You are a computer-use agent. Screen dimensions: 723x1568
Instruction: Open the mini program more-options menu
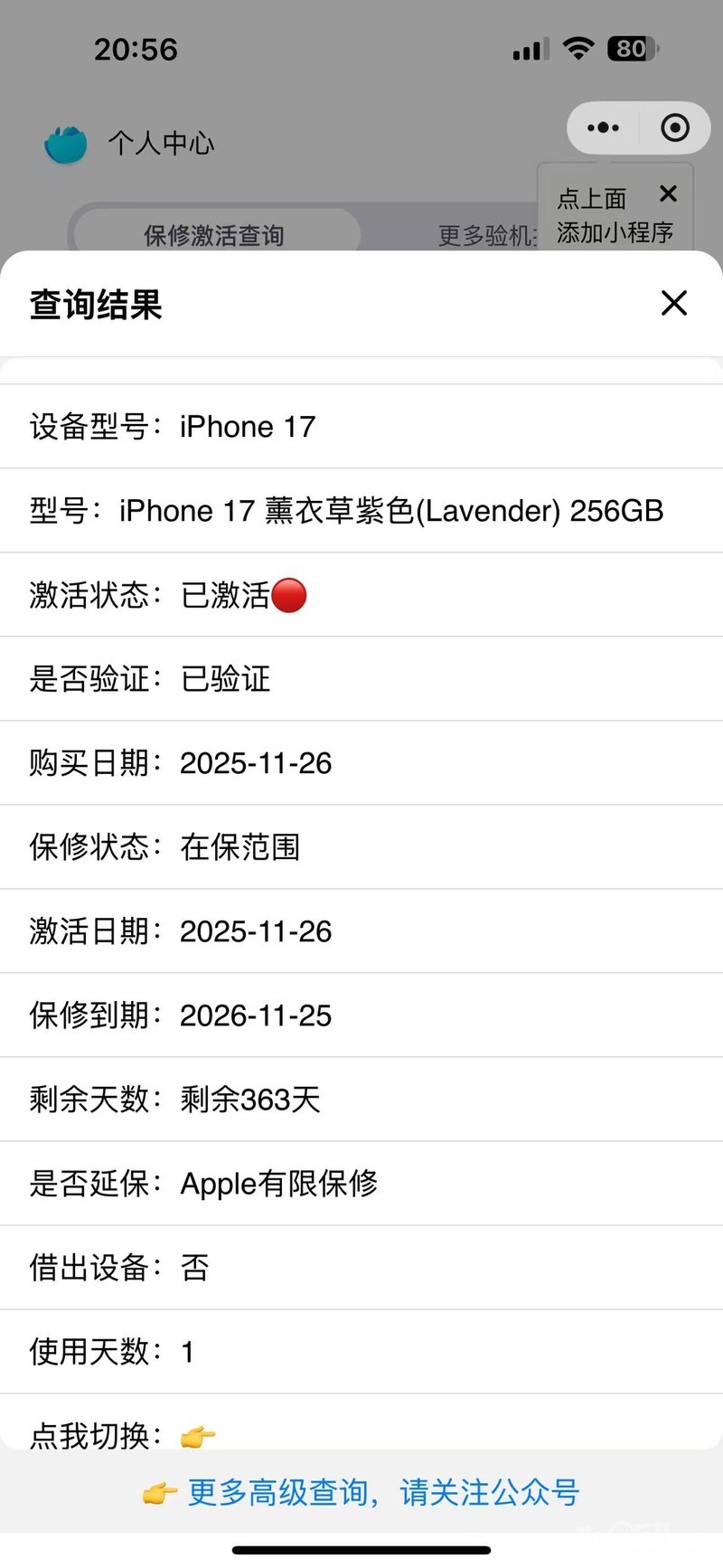(603, 128)
